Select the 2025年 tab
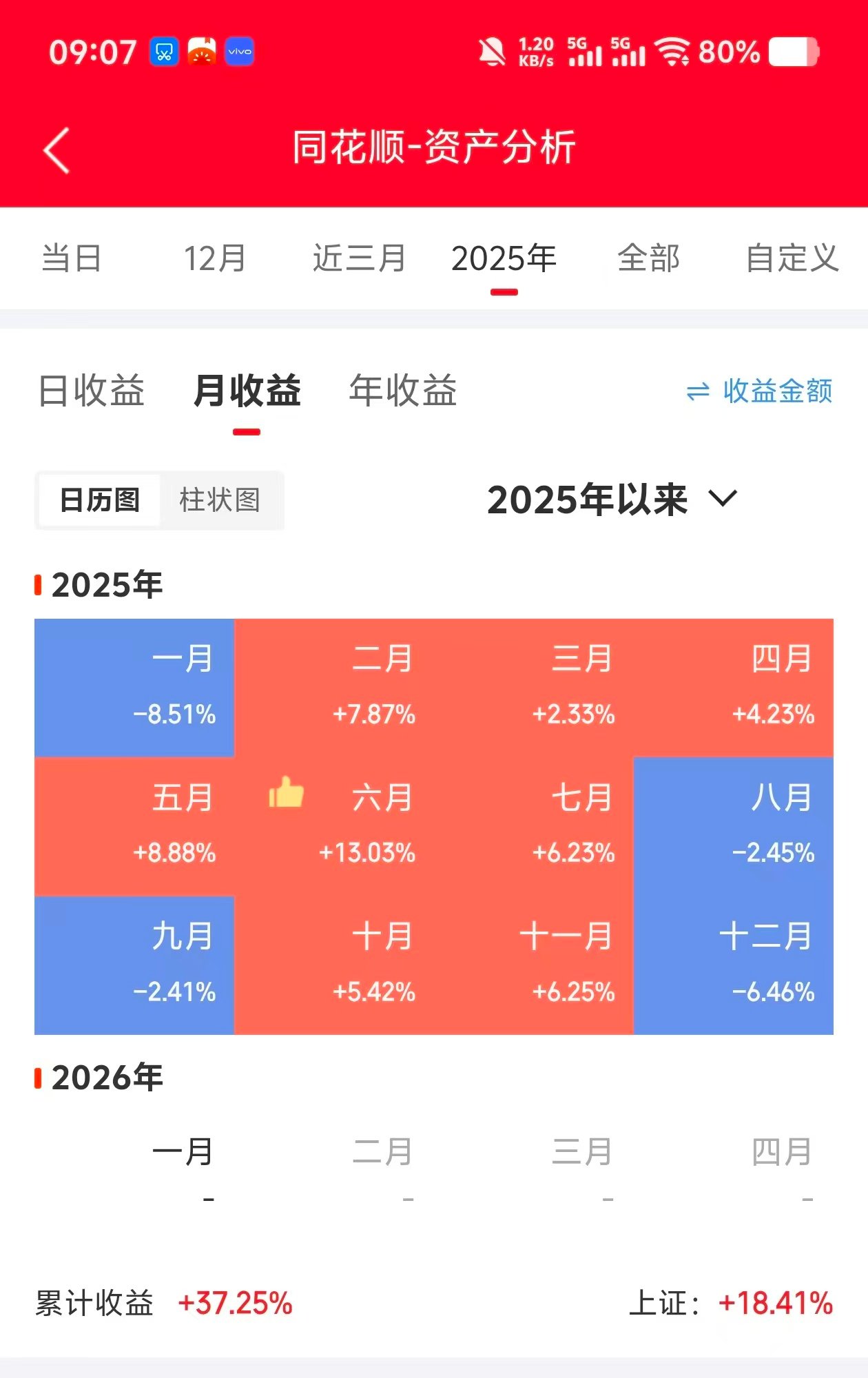 pyautogui.click(x=504, y=258)
